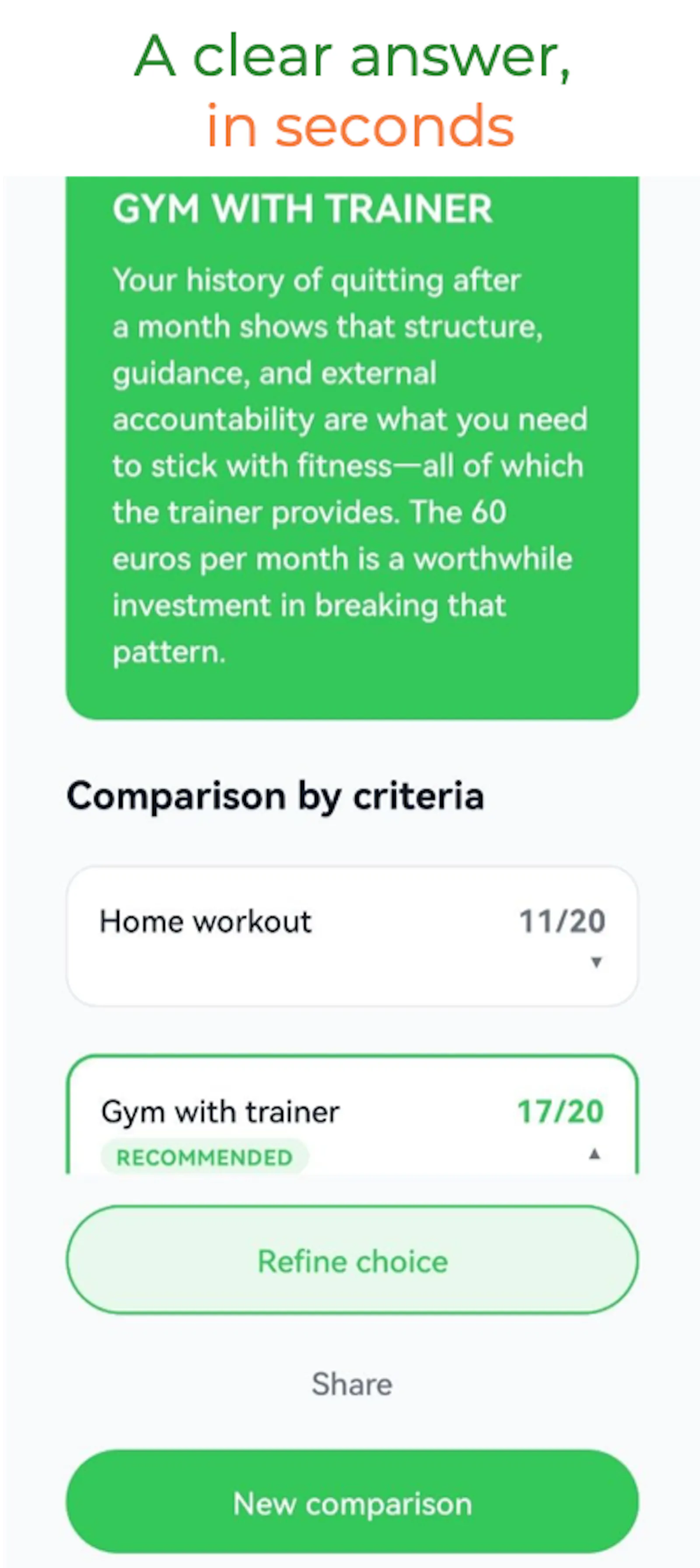Share this comparison result
The image size is (700, 1568).
tap(352, 1384)
